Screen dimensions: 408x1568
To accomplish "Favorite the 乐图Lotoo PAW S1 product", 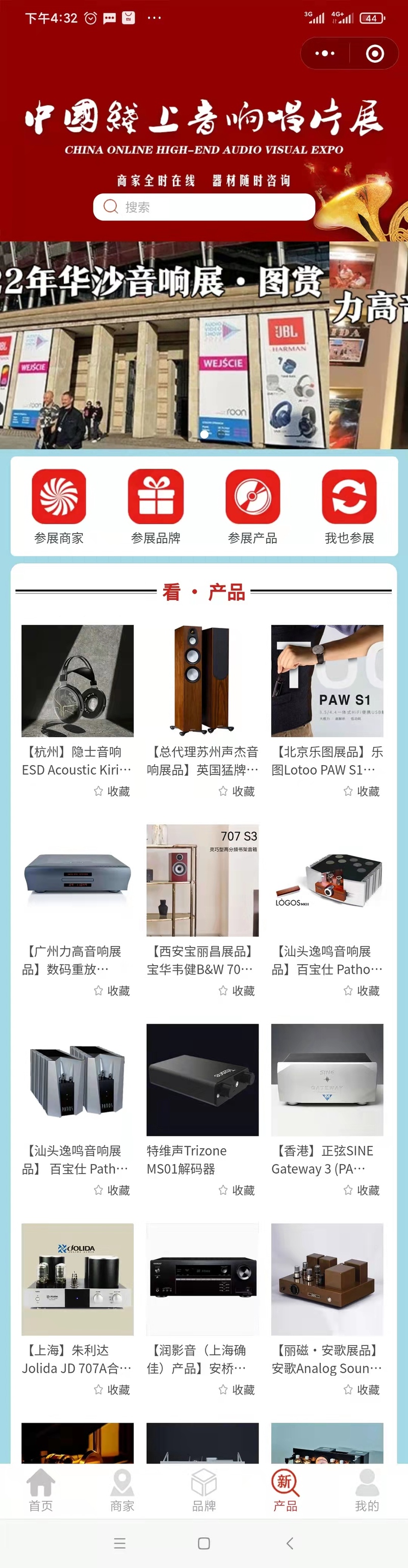I will pyautogui.click(x=362, y=791).
